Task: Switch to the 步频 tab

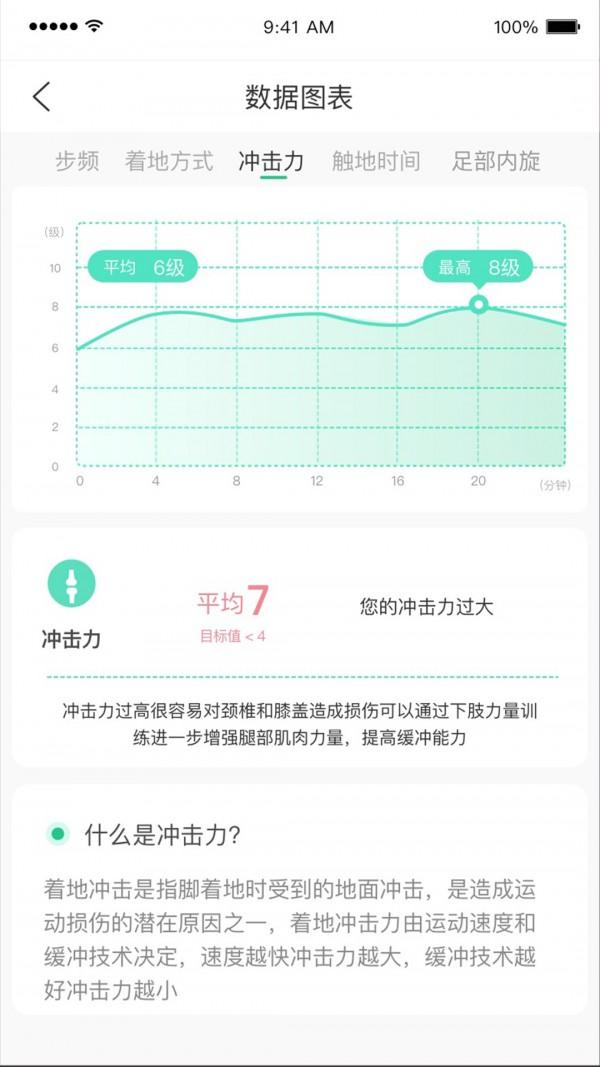Action: coord(77,161)
